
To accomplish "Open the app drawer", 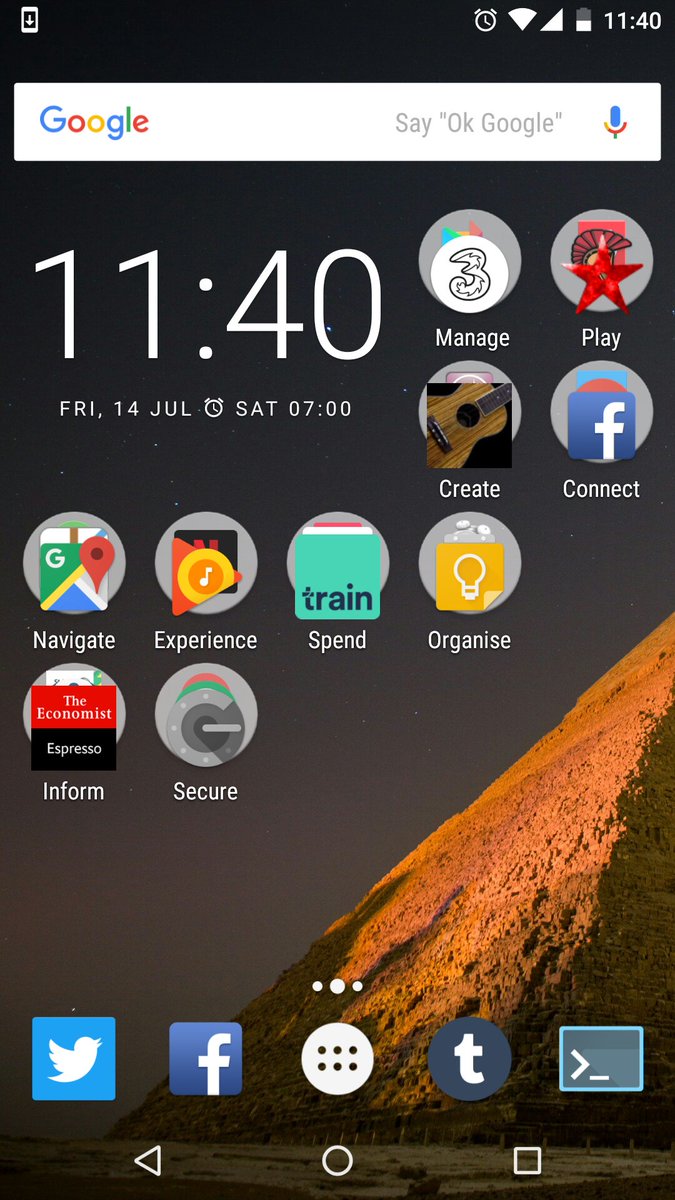I will (338, 1058).
